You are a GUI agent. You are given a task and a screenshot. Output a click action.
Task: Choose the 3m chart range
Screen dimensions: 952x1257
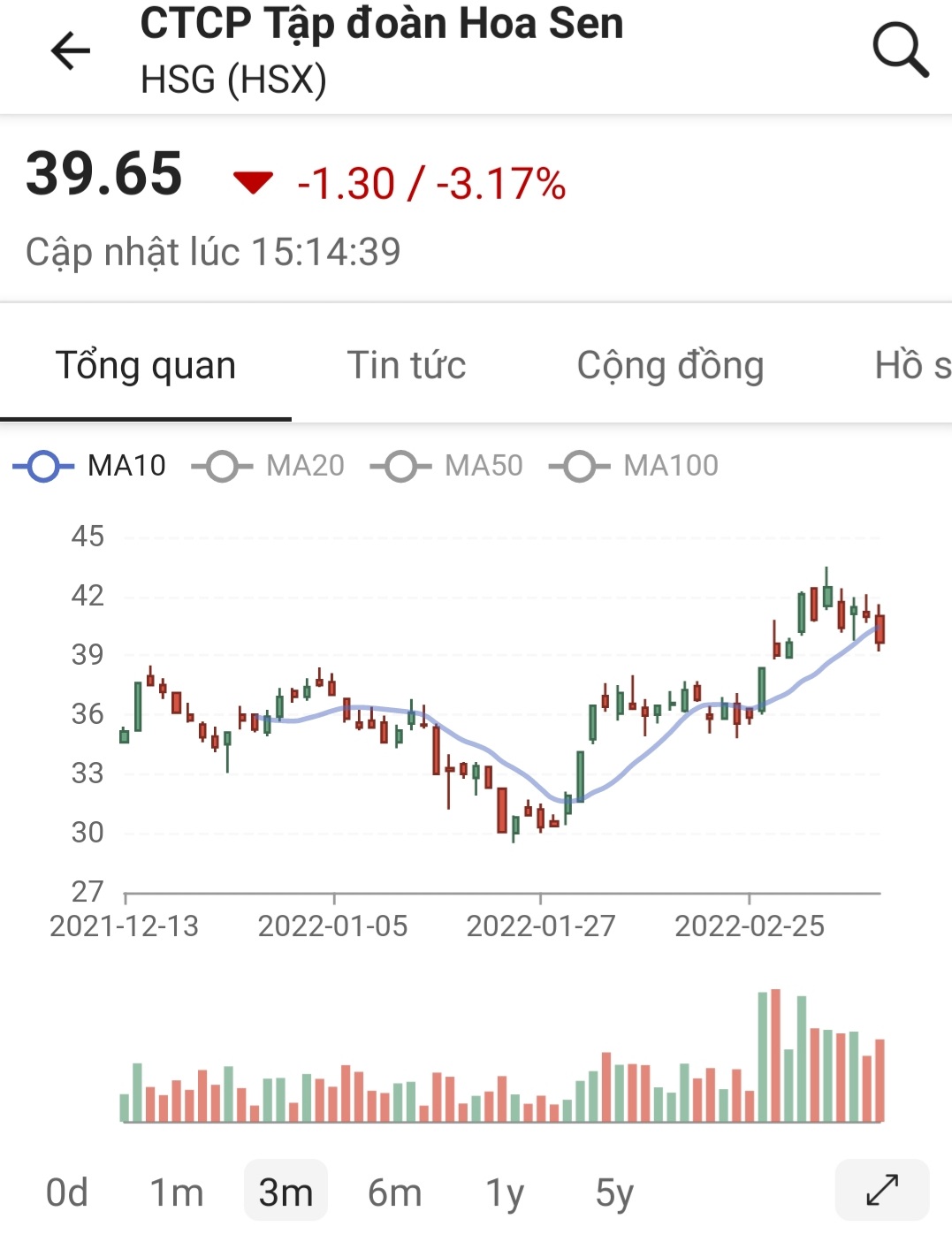286,1192
